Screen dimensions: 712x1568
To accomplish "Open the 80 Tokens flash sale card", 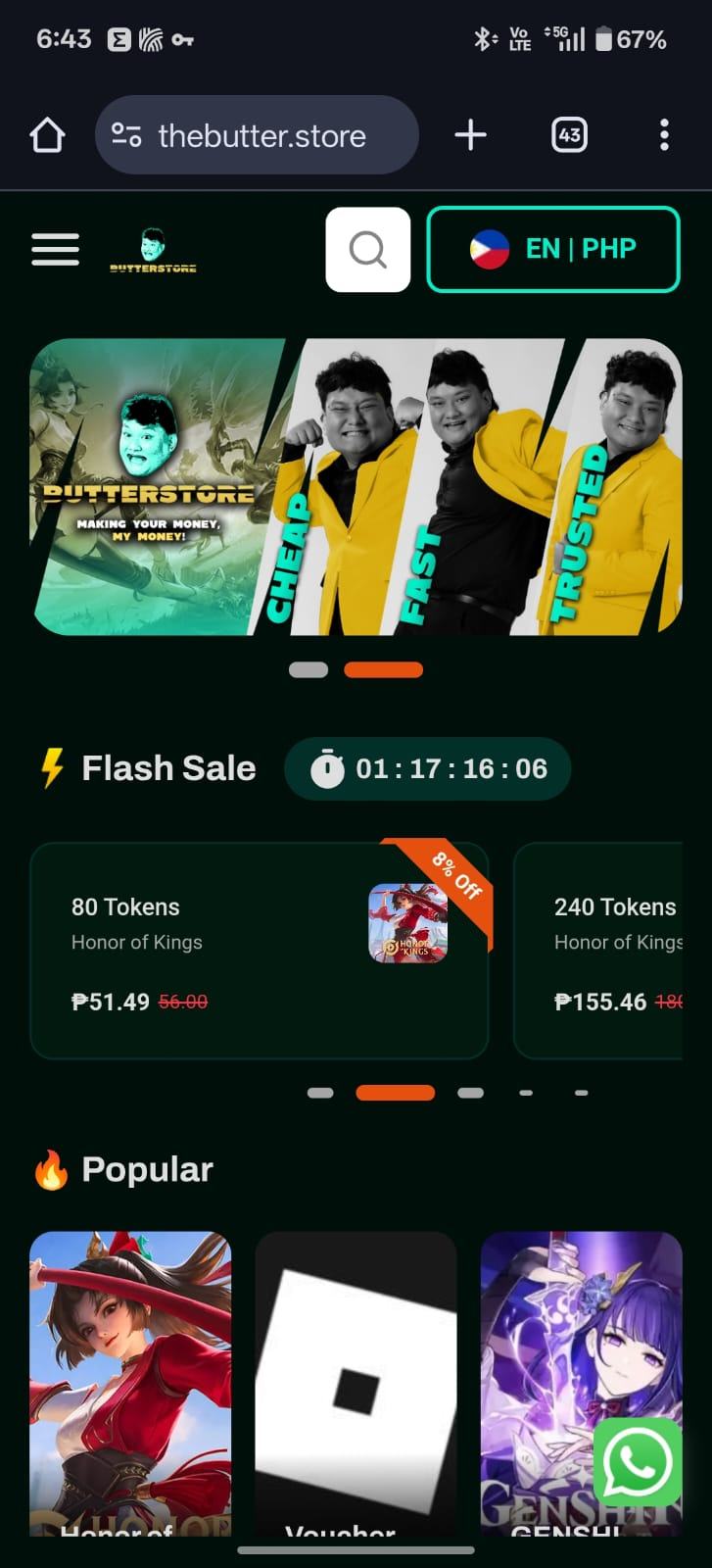I will point(260,951).
